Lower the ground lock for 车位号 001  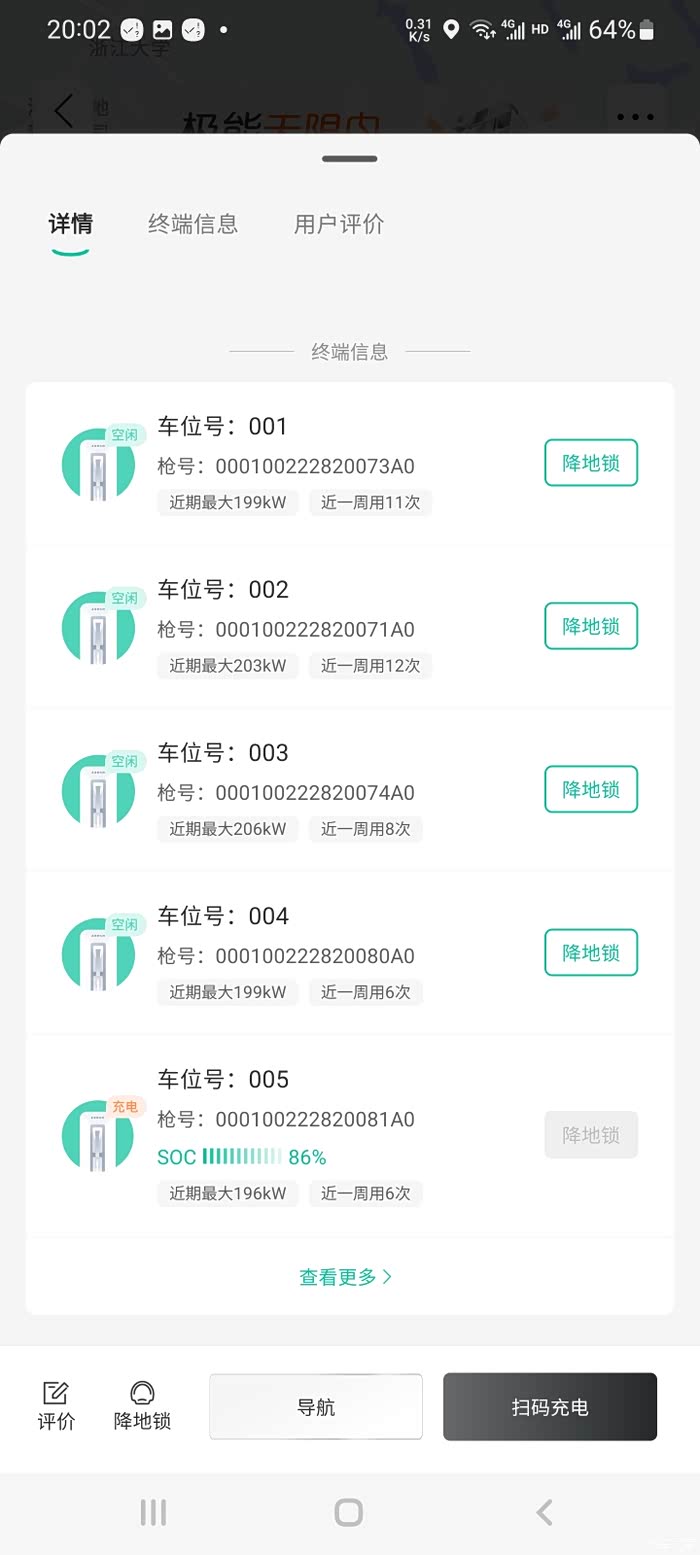tap(591, 463)
